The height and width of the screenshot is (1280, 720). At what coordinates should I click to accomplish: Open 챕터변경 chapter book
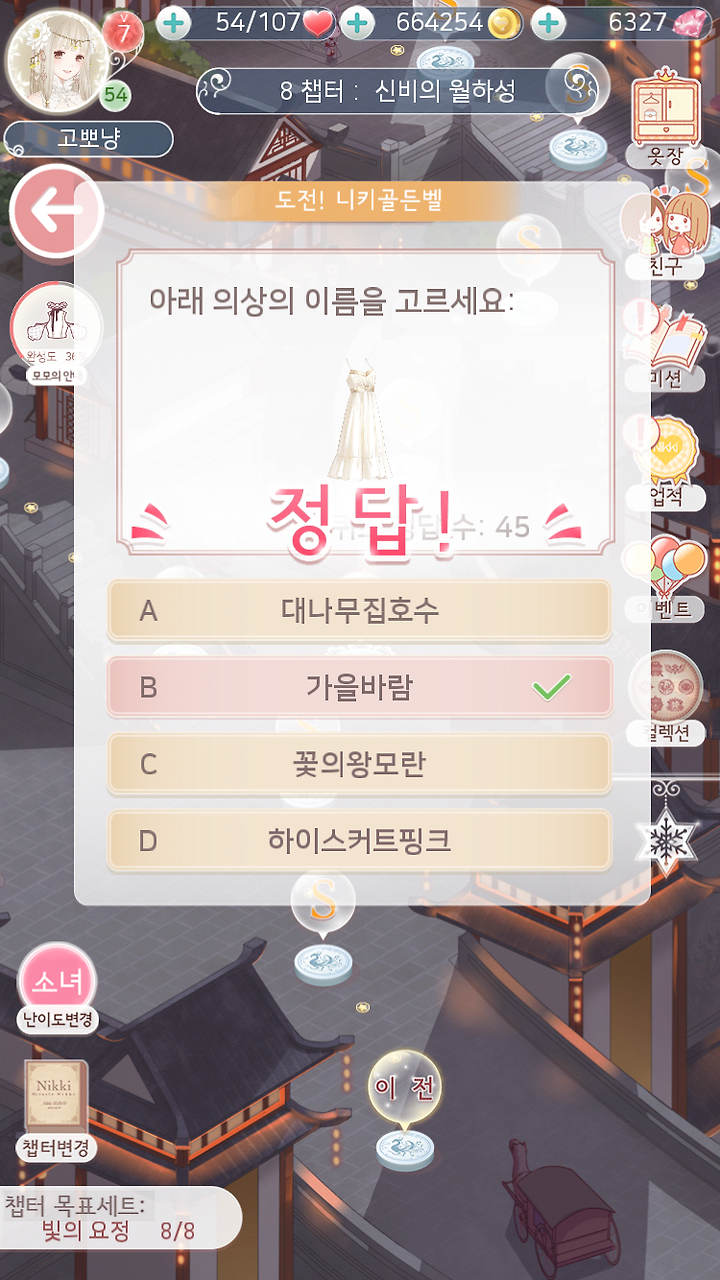click(57, 1110)
